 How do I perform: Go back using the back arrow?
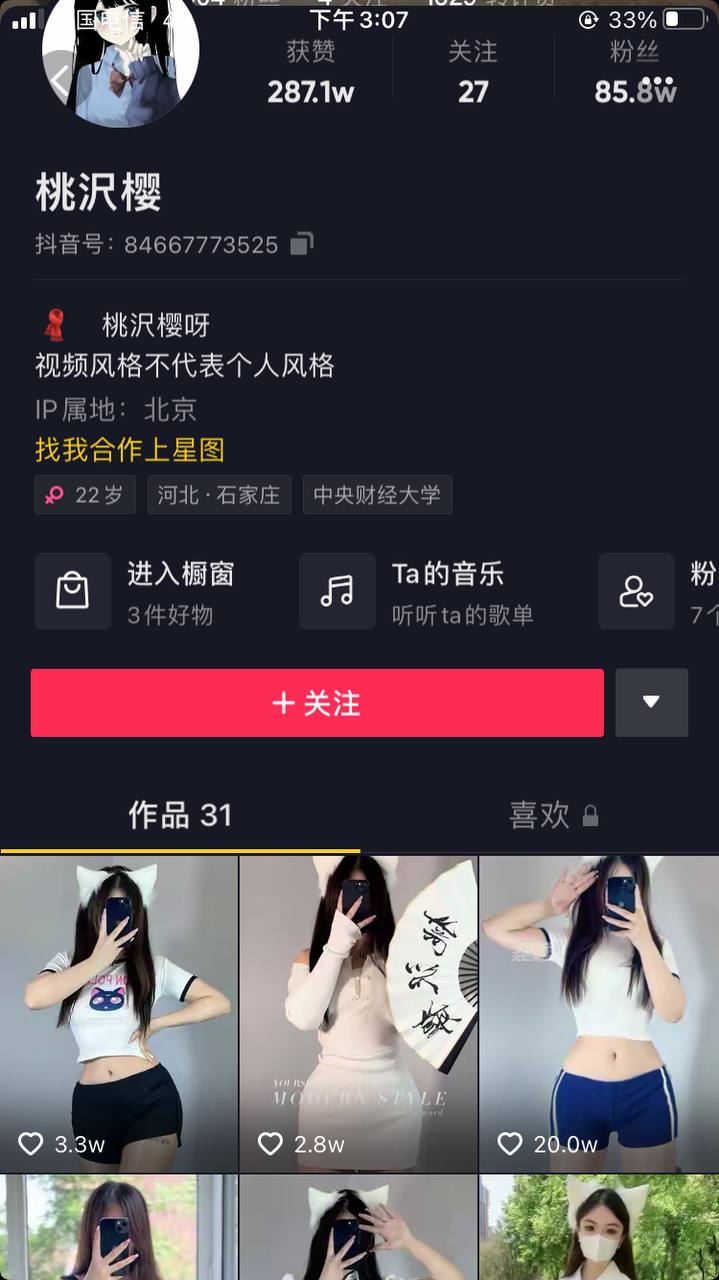pyautogui.click(x=58, y=80)
